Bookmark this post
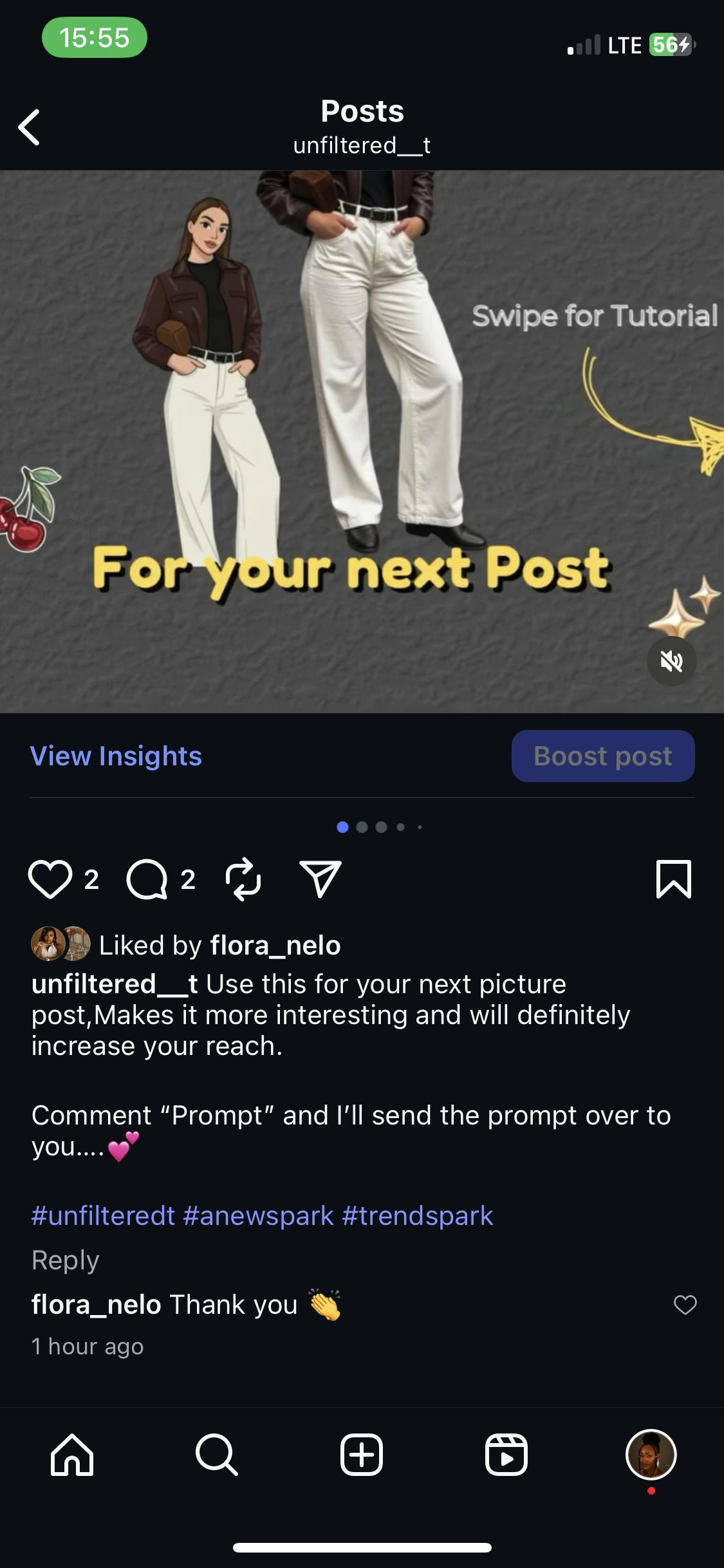 coord(673,879)
